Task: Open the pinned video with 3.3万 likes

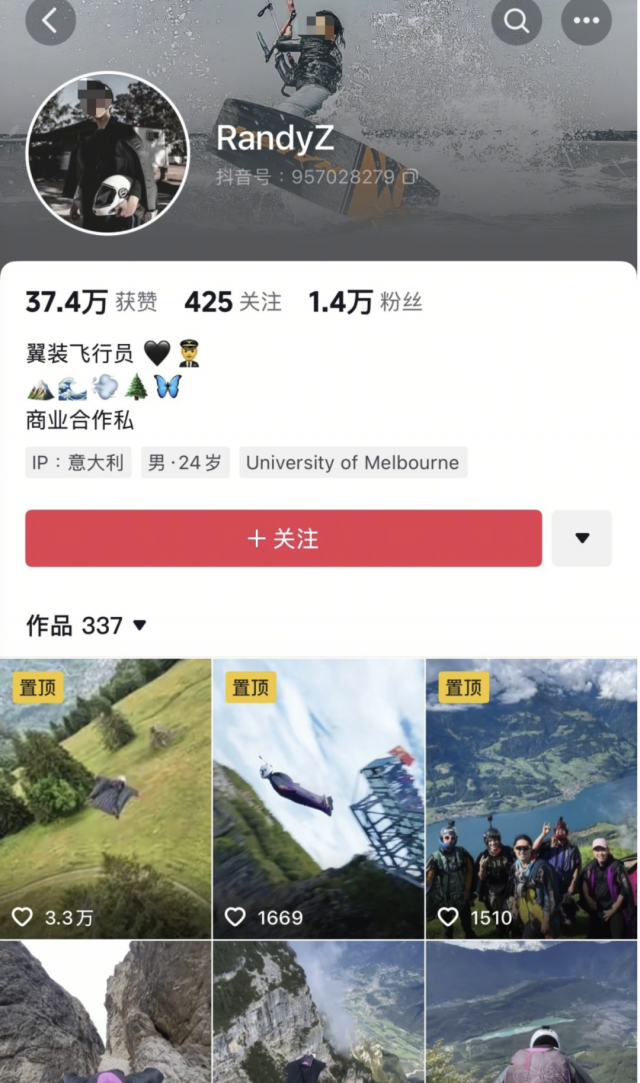Action: tap(105, 798)
